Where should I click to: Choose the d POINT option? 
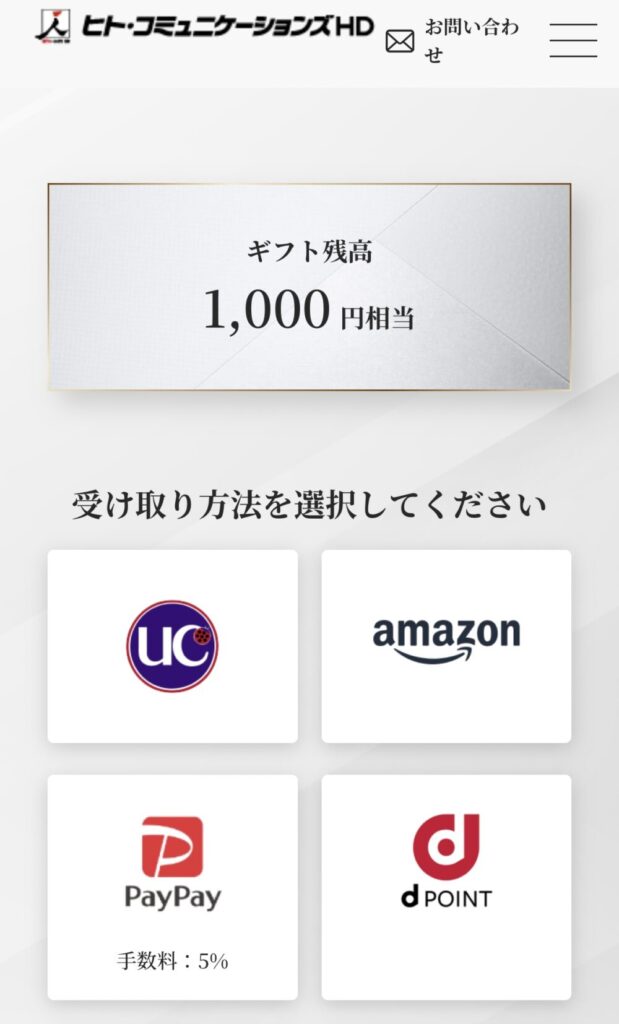point(446,886)
